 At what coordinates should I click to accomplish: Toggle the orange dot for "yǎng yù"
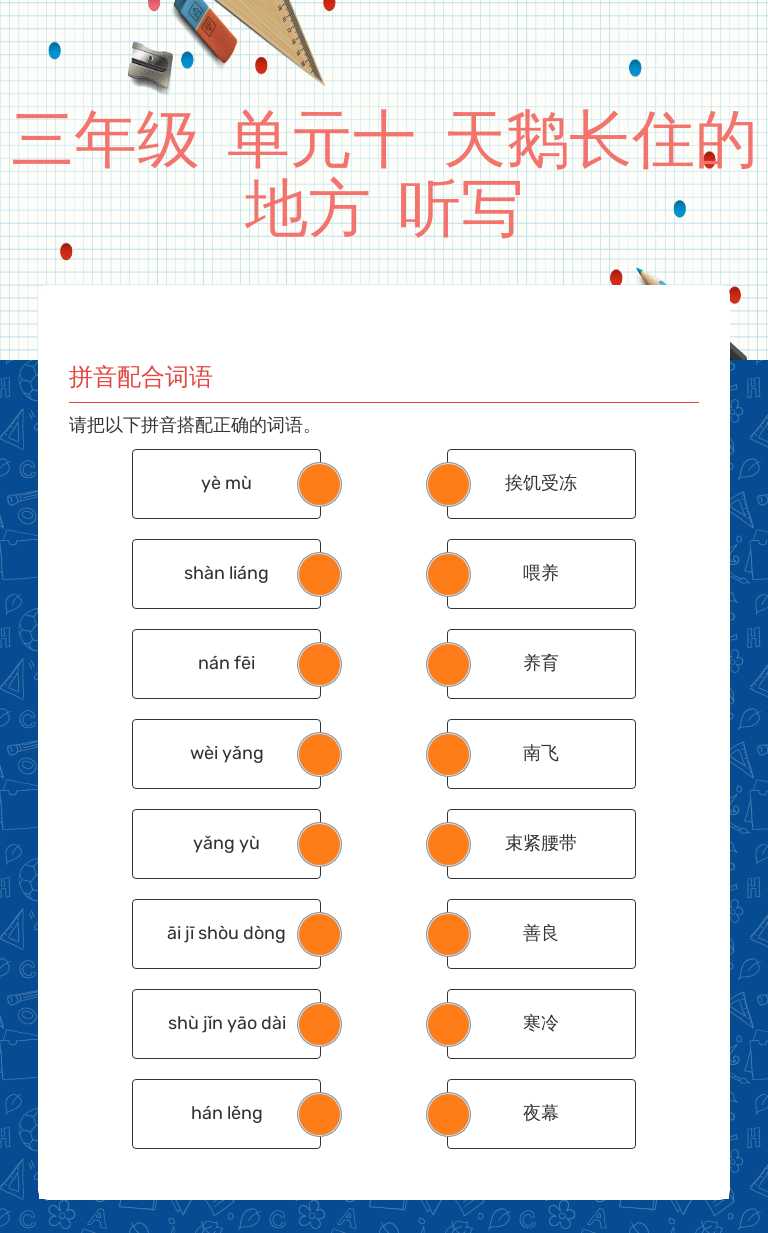[x=319, y=843]
